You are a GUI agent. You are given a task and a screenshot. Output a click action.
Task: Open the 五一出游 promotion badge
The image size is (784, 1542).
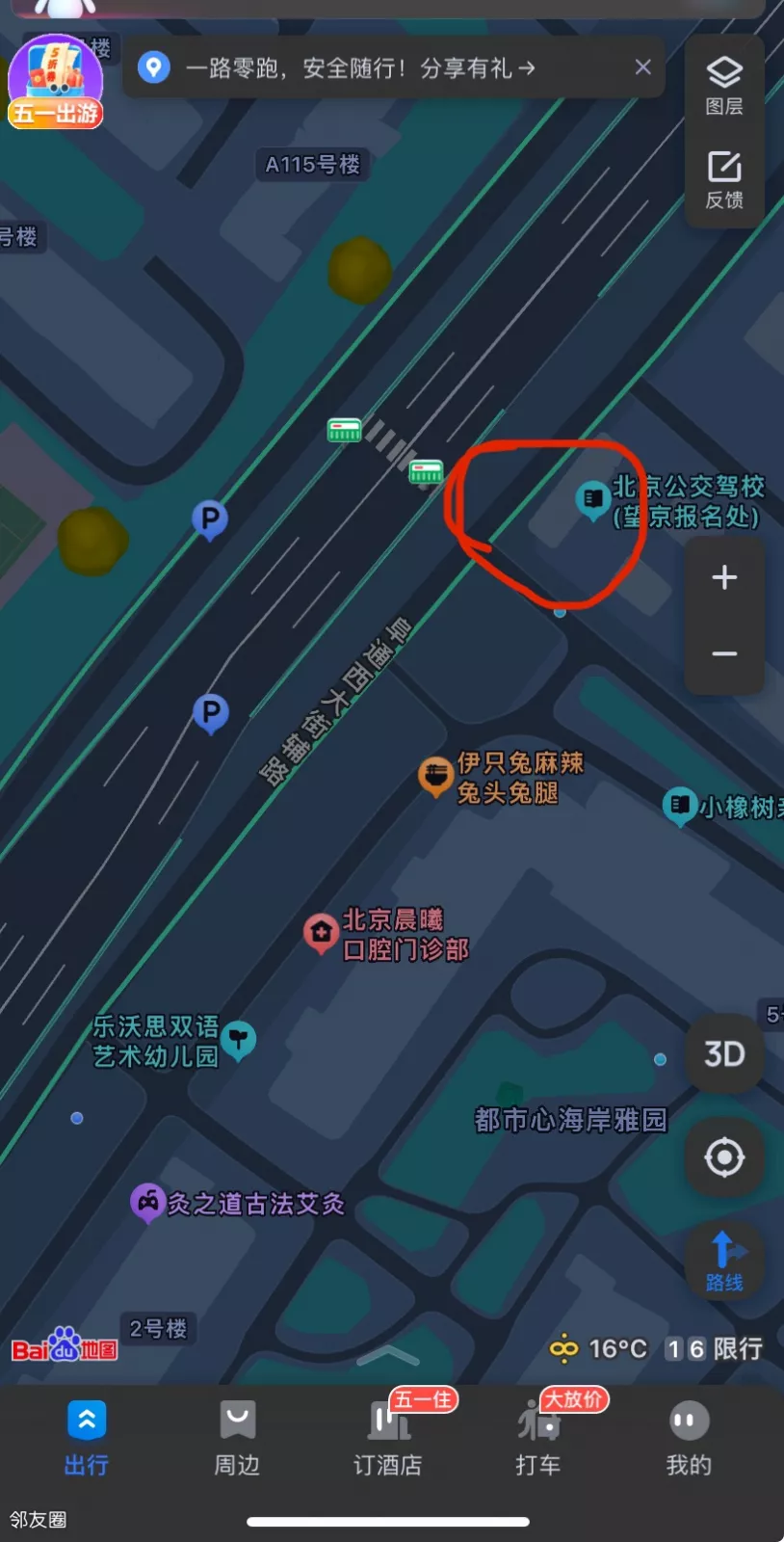tap(56, 83)
